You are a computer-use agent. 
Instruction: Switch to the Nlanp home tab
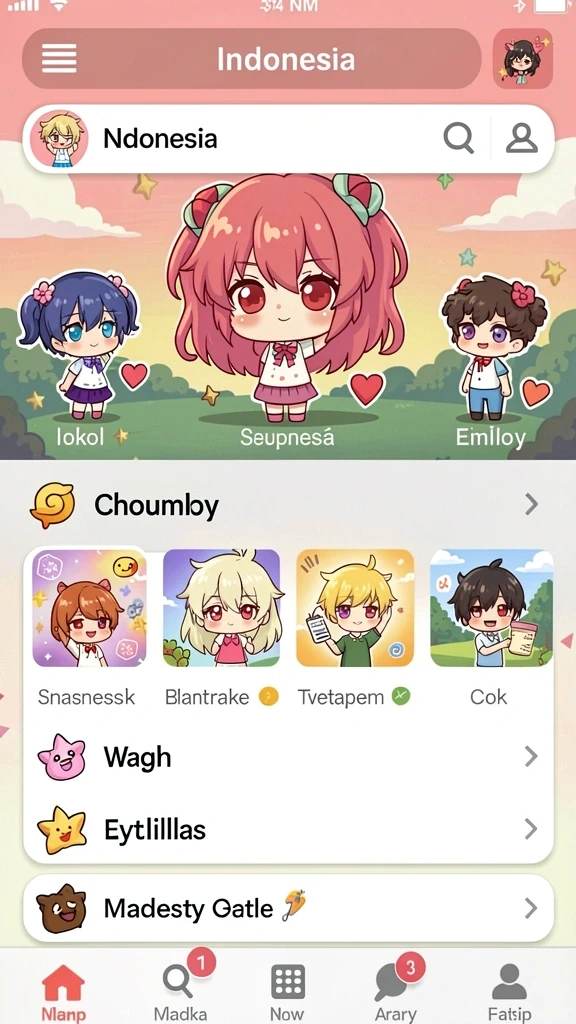click(63, 993)
